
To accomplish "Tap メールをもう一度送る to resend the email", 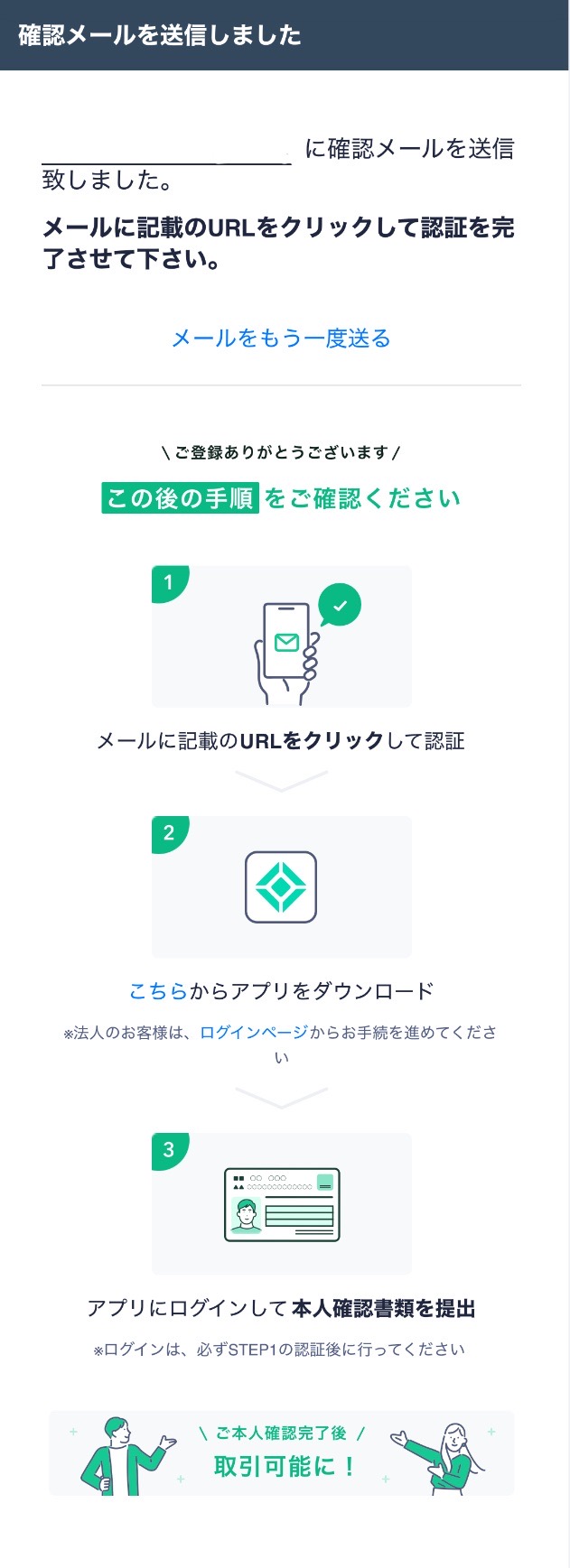I will coord(281,339).
